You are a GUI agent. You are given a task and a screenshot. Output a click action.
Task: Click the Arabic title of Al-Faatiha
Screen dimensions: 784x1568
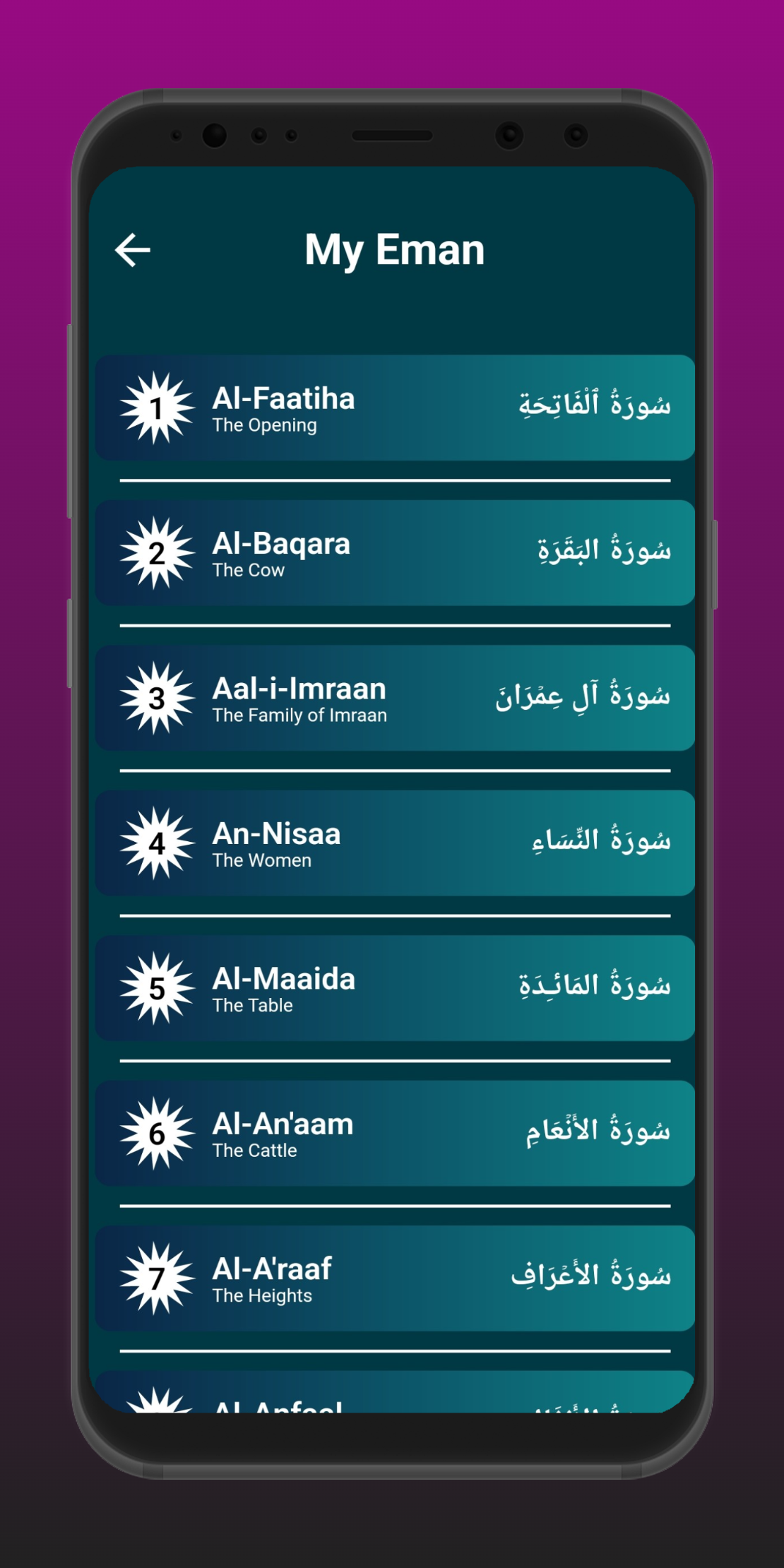point(593,404)
